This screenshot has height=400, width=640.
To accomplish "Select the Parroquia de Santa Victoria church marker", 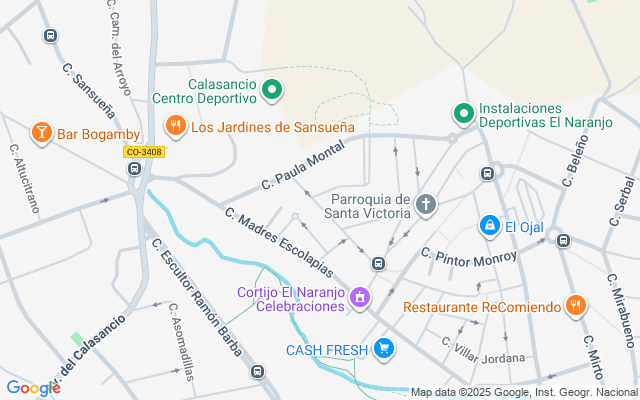I will pos(426,206).
